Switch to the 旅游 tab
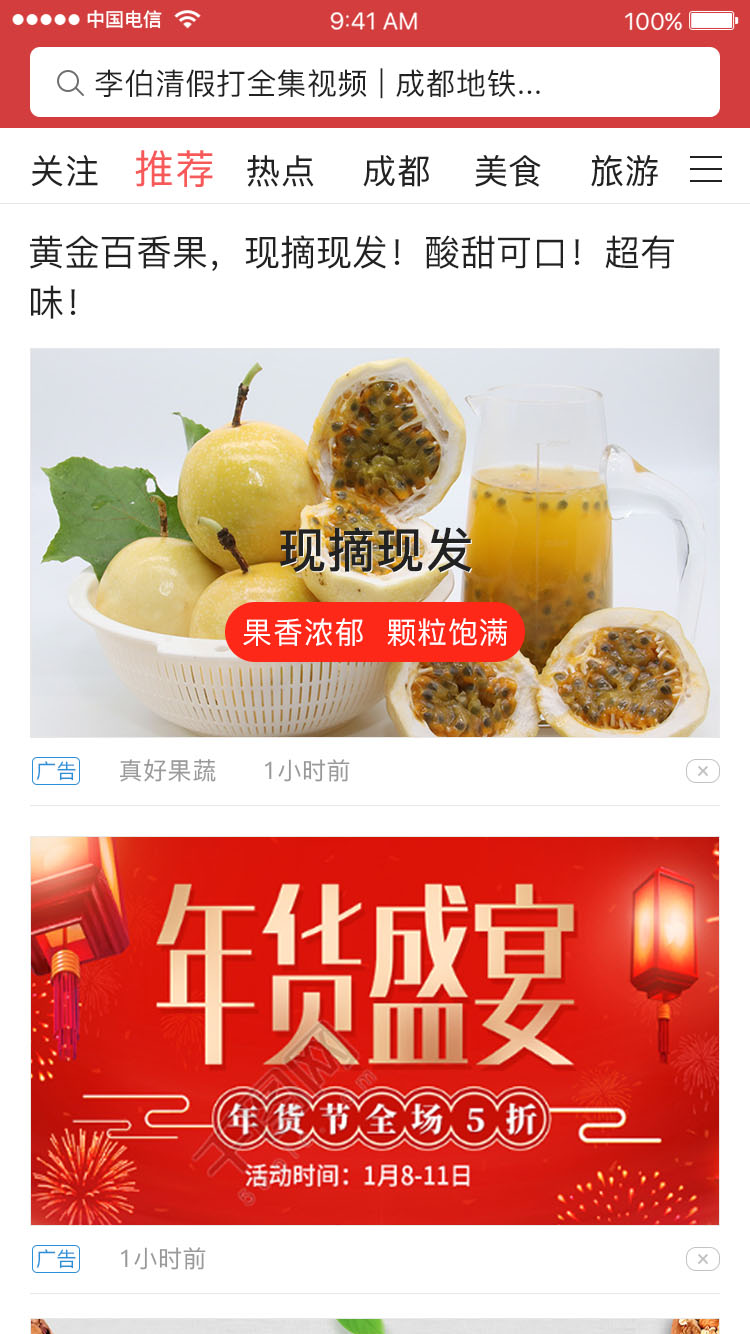 (x=624, y=171)
